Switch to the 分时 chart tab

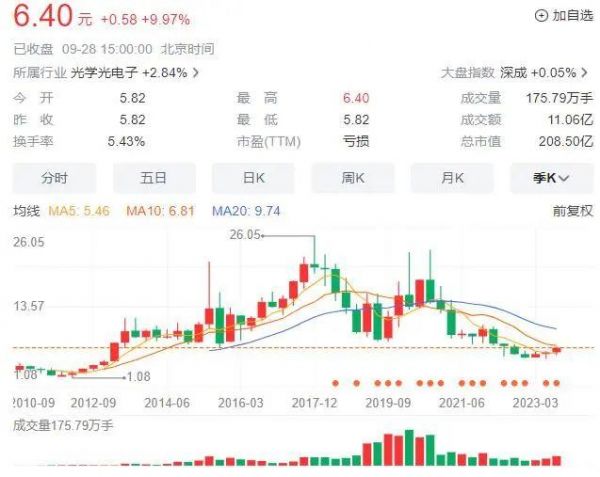pyautogui.click(x=54, y=178)
